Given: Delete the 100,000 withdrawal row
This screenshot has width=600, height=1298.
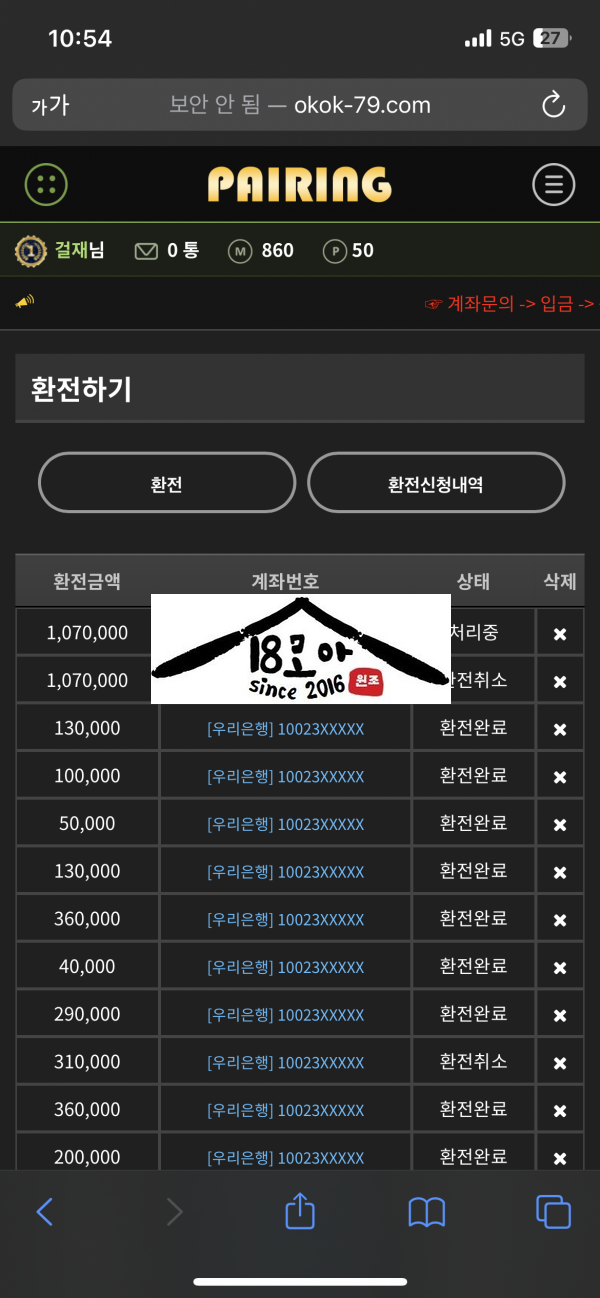Looking at the screenshot, I should click(560, 777).
